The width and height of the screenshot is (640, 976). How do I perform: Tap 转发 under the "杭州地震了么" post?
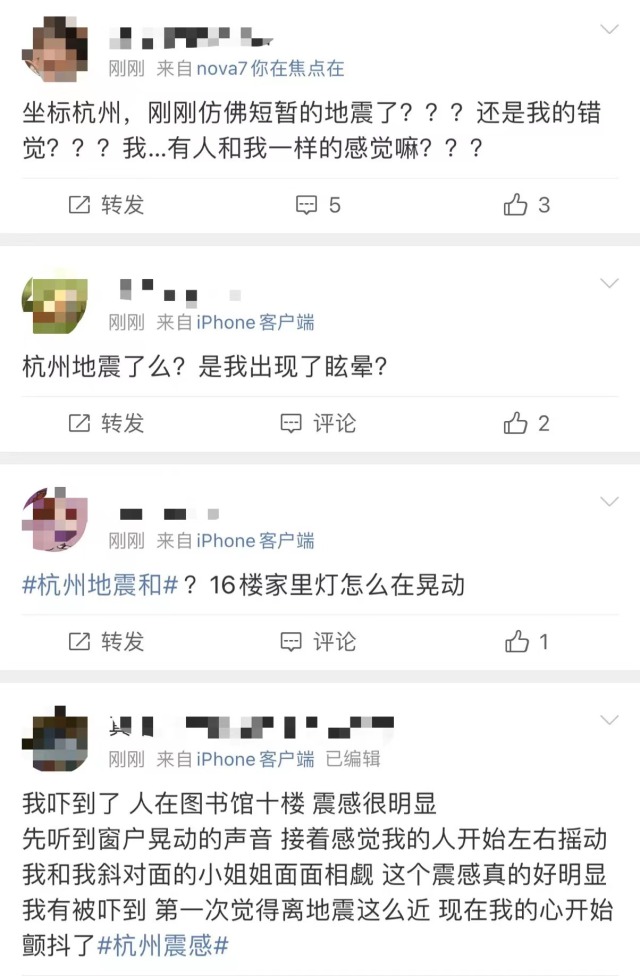click(x=106, y=423)
